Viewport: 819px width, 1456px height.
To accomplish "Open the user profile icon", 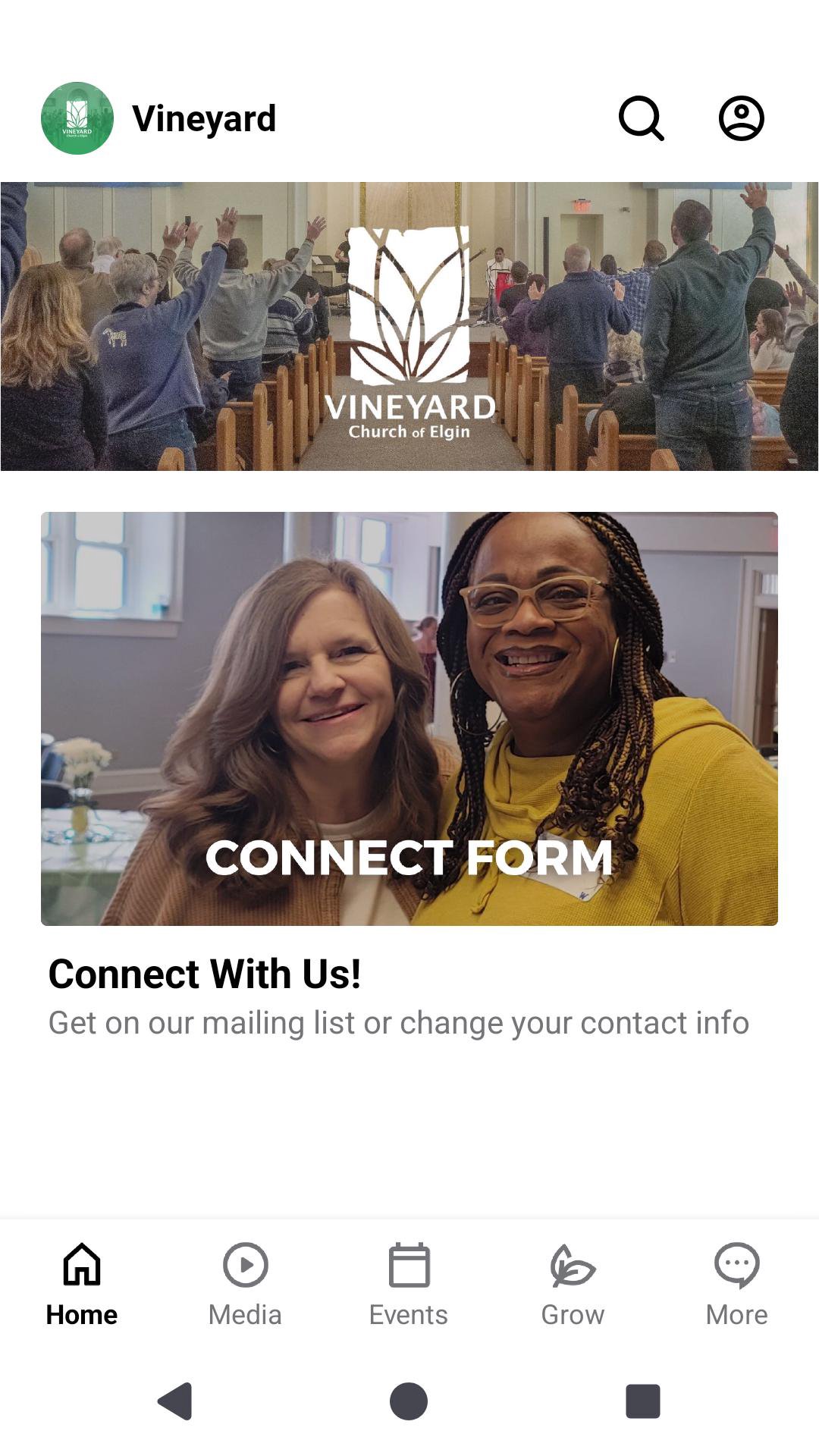I will click(741, 118).
